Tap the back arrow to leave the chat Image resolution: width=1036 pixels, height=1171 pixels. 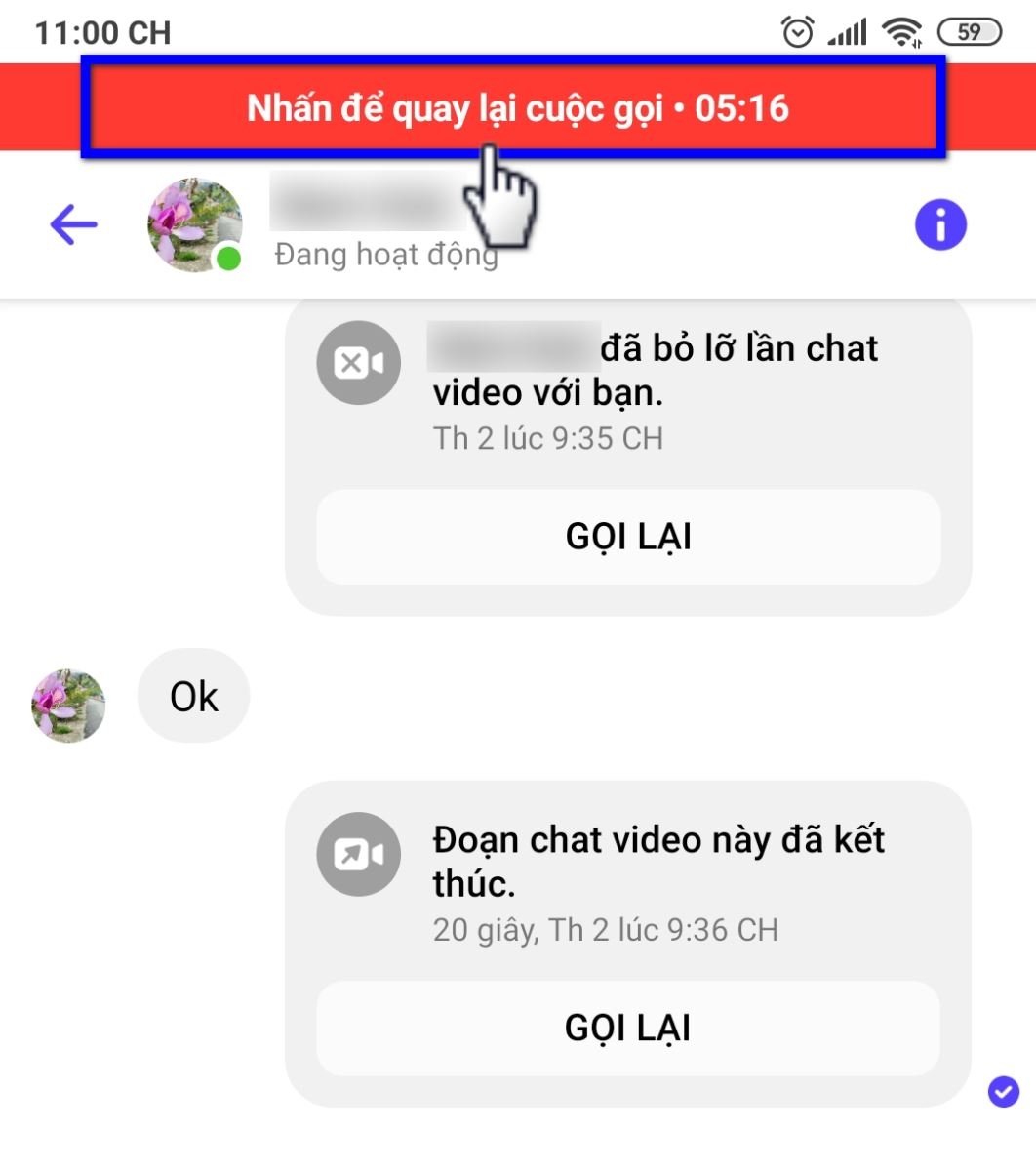pos(71,223)
